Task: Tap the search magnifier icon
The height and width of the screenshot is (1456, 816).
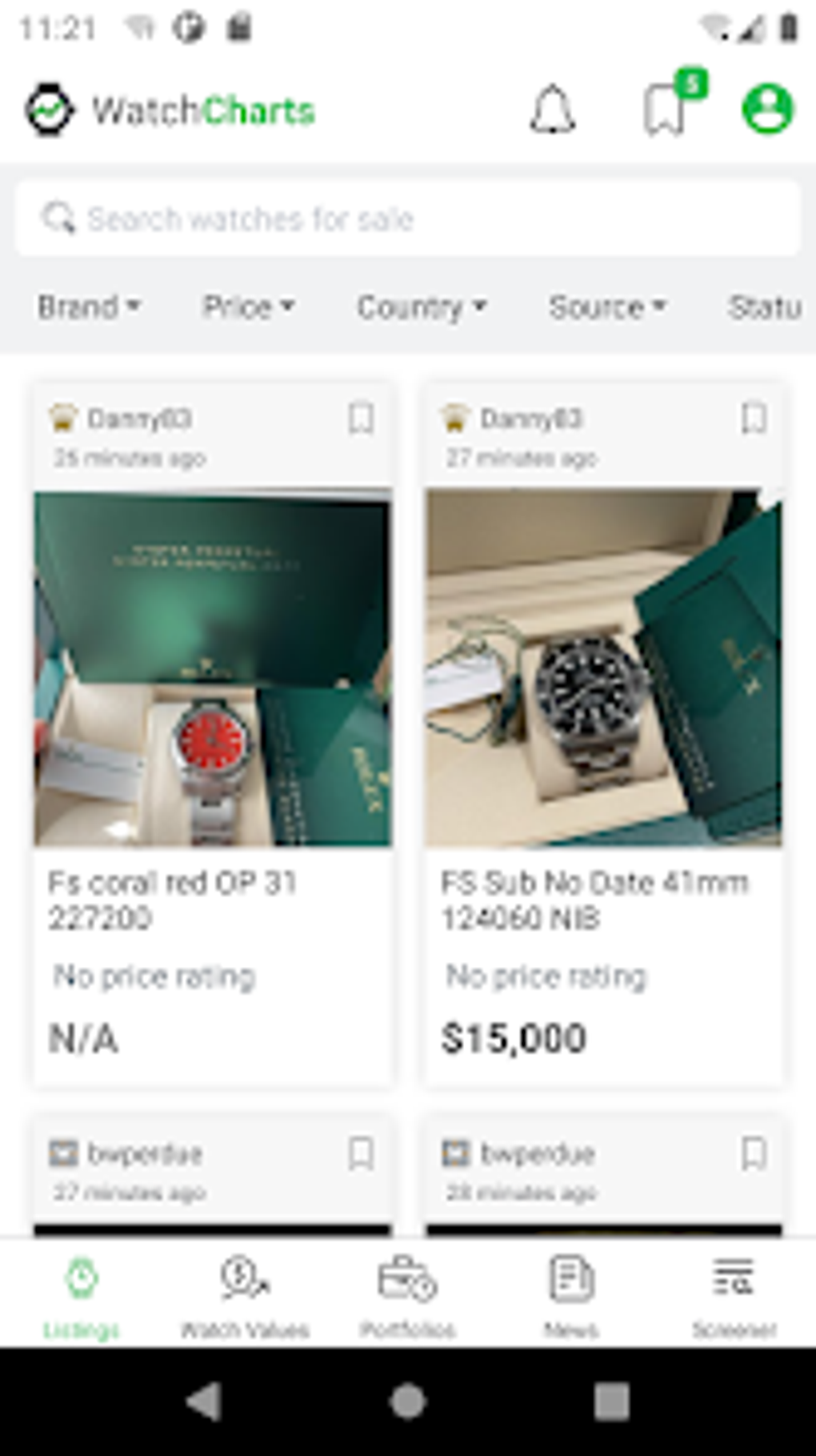Action: [59, 216]
